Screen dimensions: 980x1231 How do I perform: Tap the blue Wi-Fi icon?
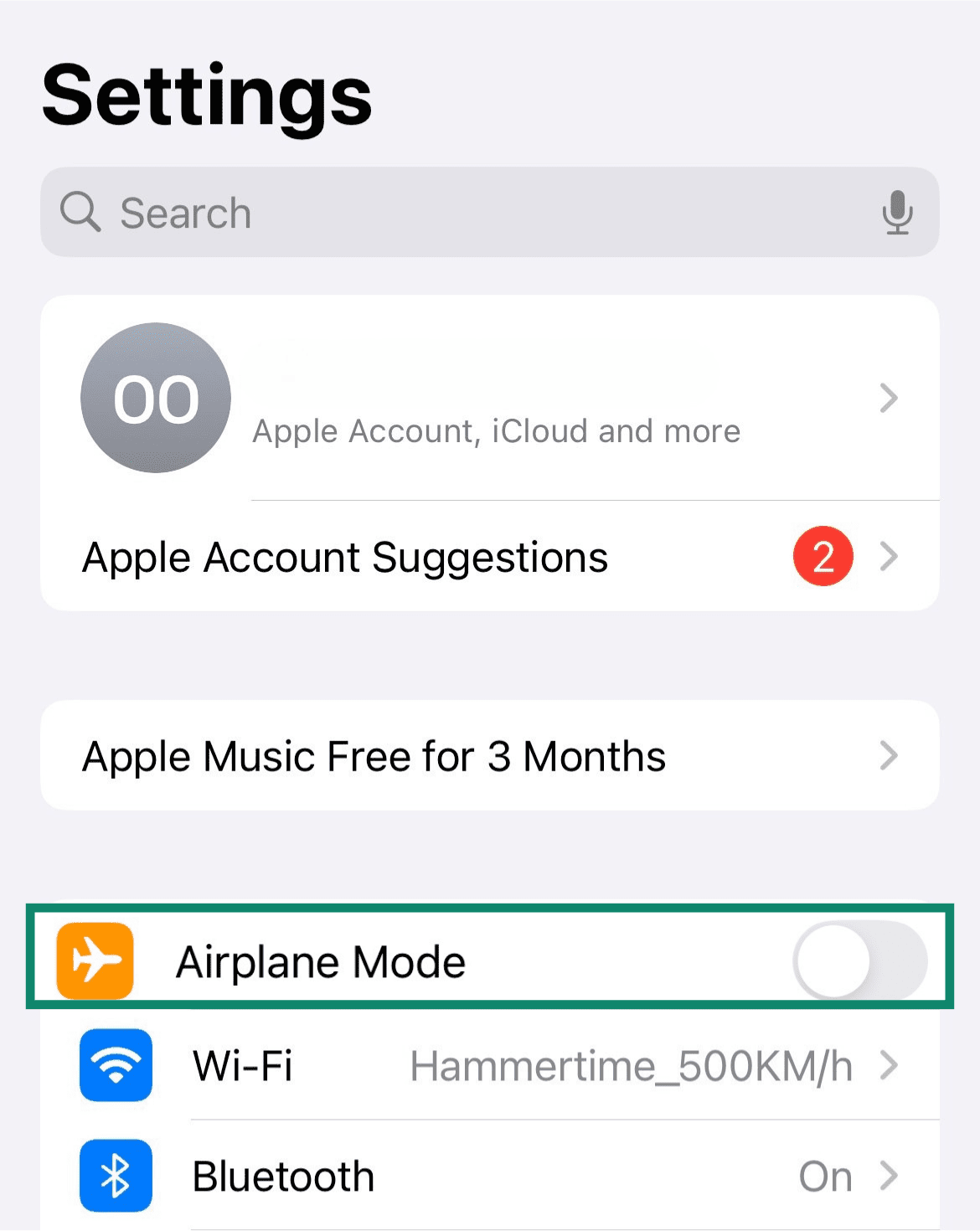pos(115,1066)
